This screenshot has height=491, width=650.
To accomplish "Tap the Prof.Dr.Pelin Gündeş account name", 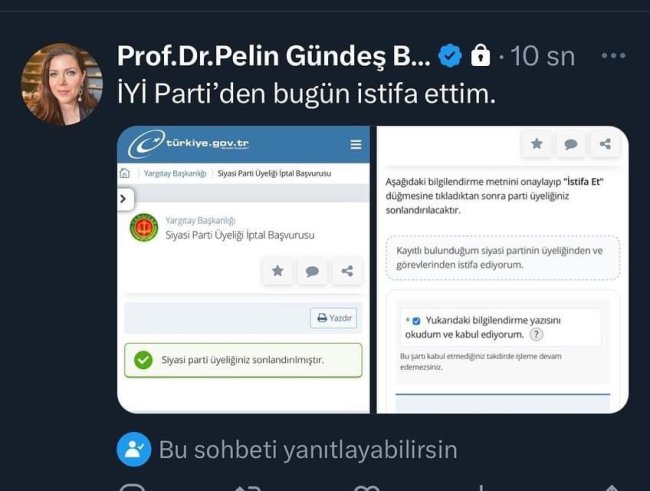I will (274, 55).
